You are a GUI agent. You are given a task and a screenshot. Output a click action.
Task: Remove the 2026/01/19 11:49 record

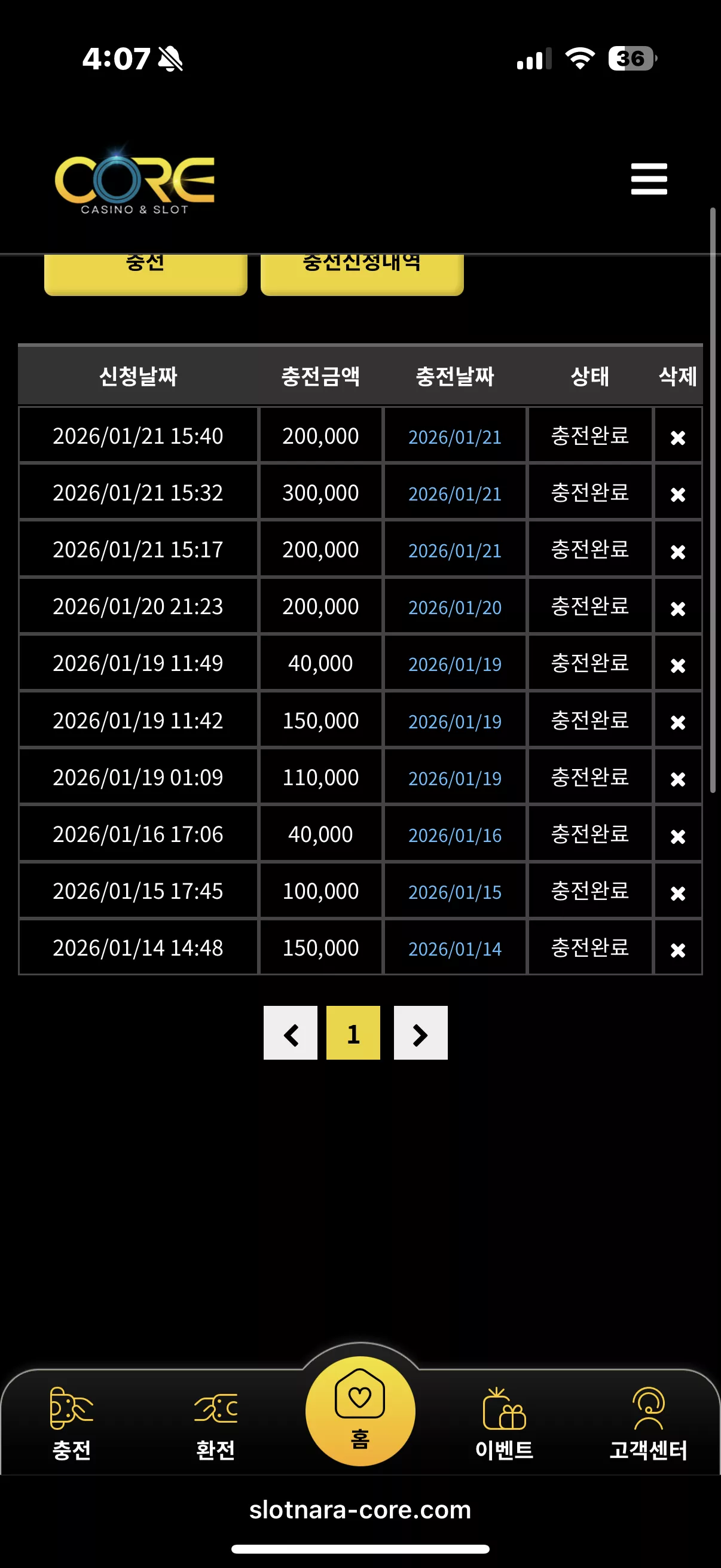[678, 666]
